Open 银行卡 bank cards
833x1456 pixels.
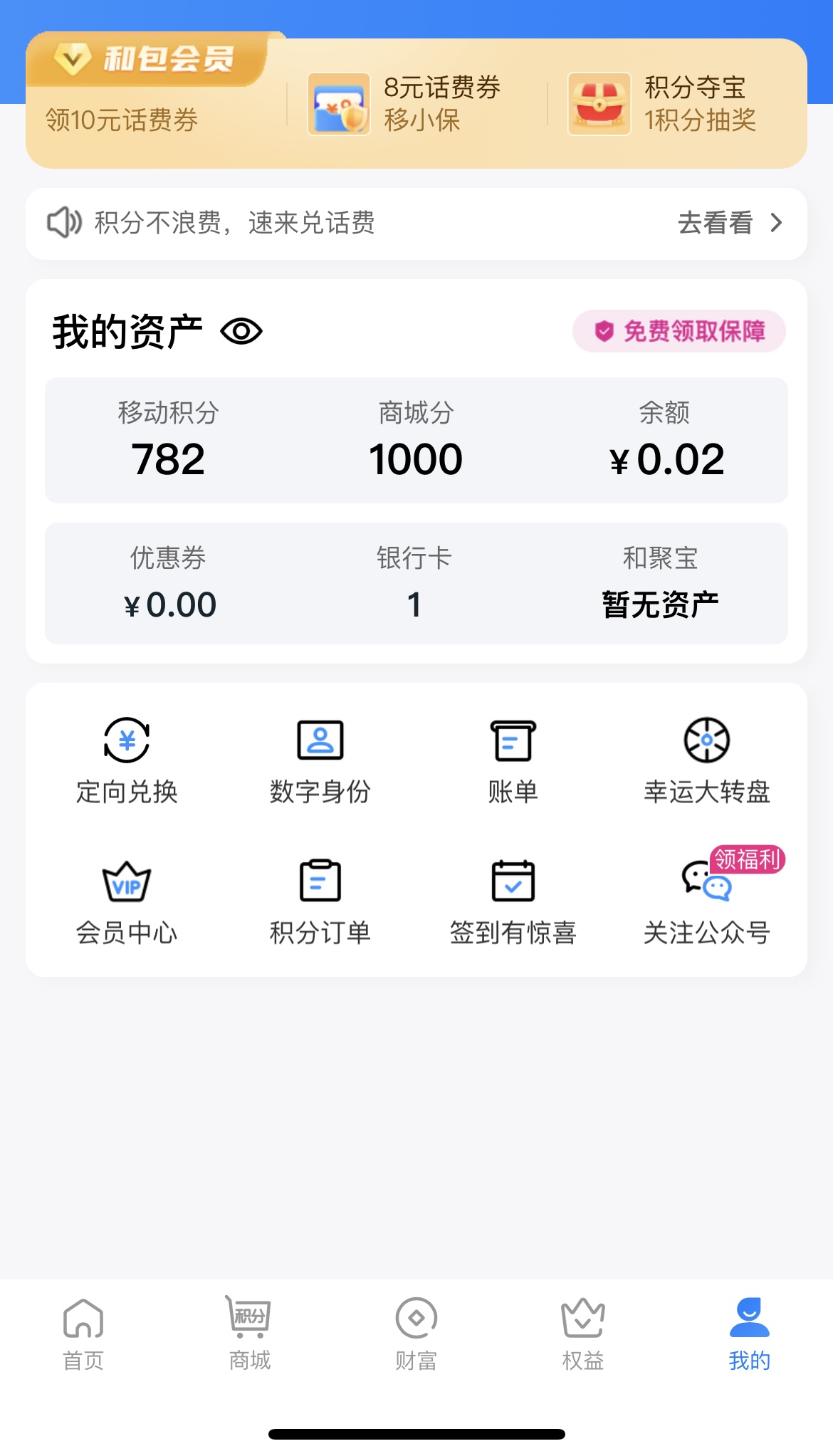click(414, 584)
